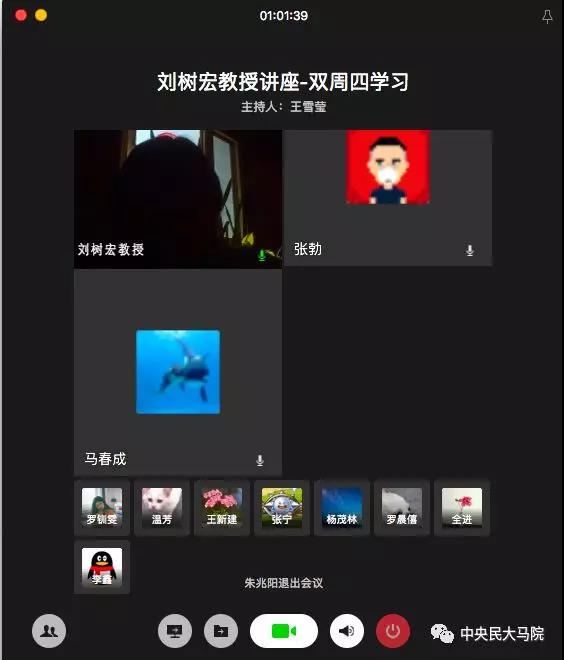The width and height of the screenshot is (564, 660).
Task: Select 张宁's small avatar
Action: (282, 508)
